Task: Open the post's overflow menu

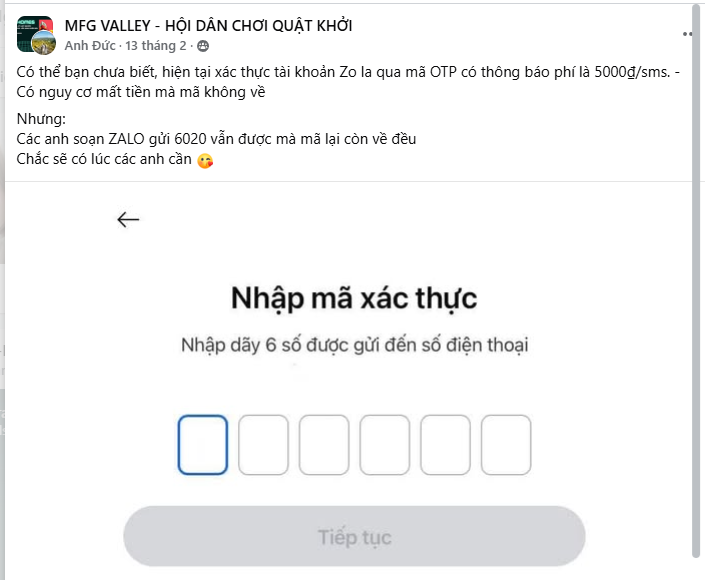Action: click(688, 33)
